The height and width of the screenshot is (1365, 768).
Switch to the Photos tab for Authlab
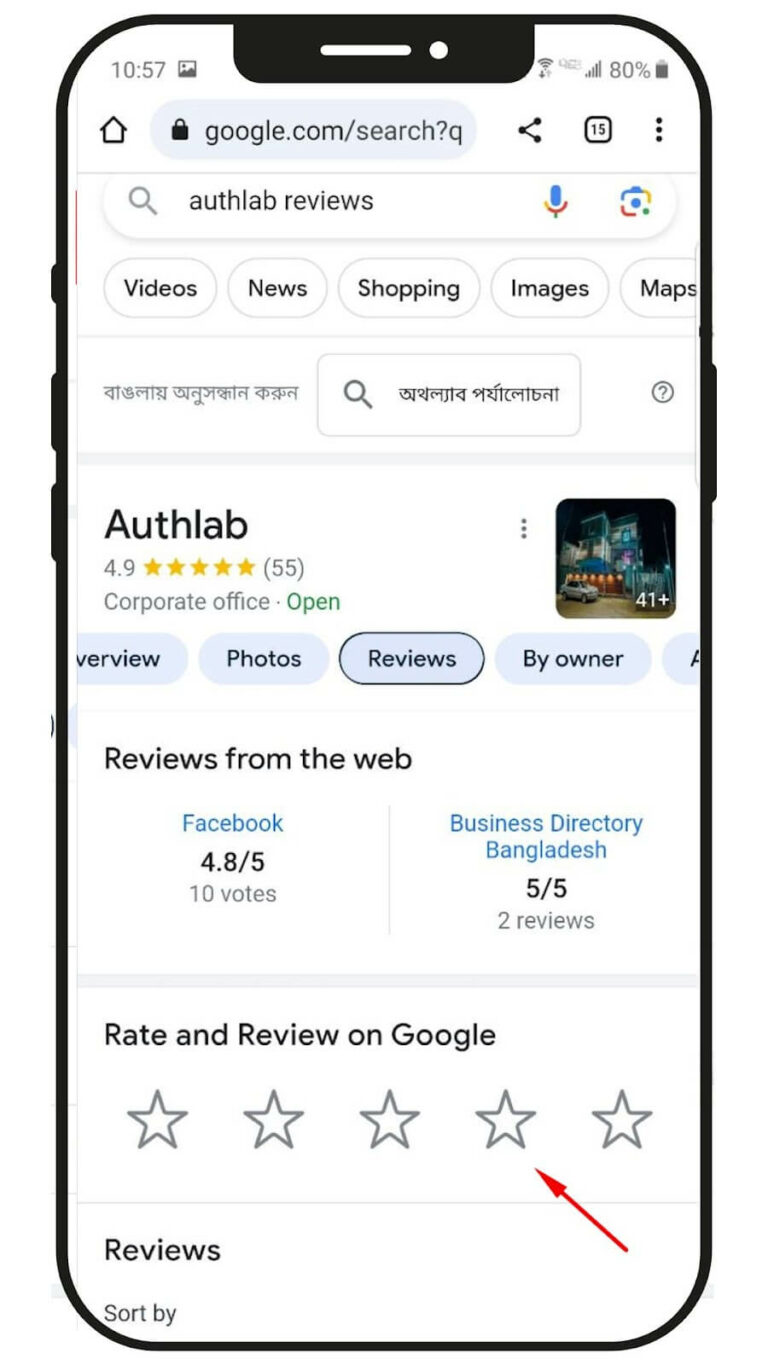click(x=264, y=658)
